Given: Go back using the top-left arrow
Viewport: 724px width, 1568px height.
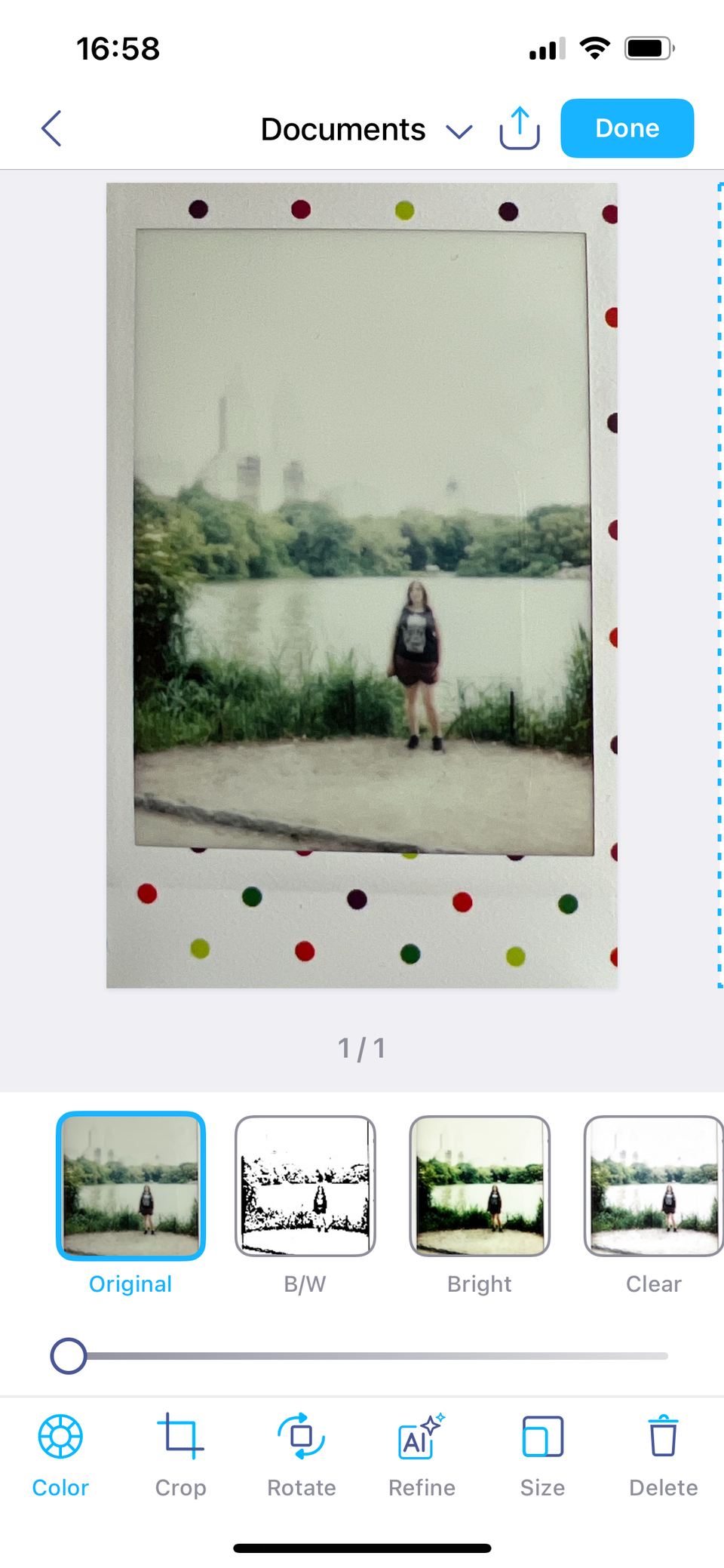Looking at the screenshot, I should pos(51,128).
